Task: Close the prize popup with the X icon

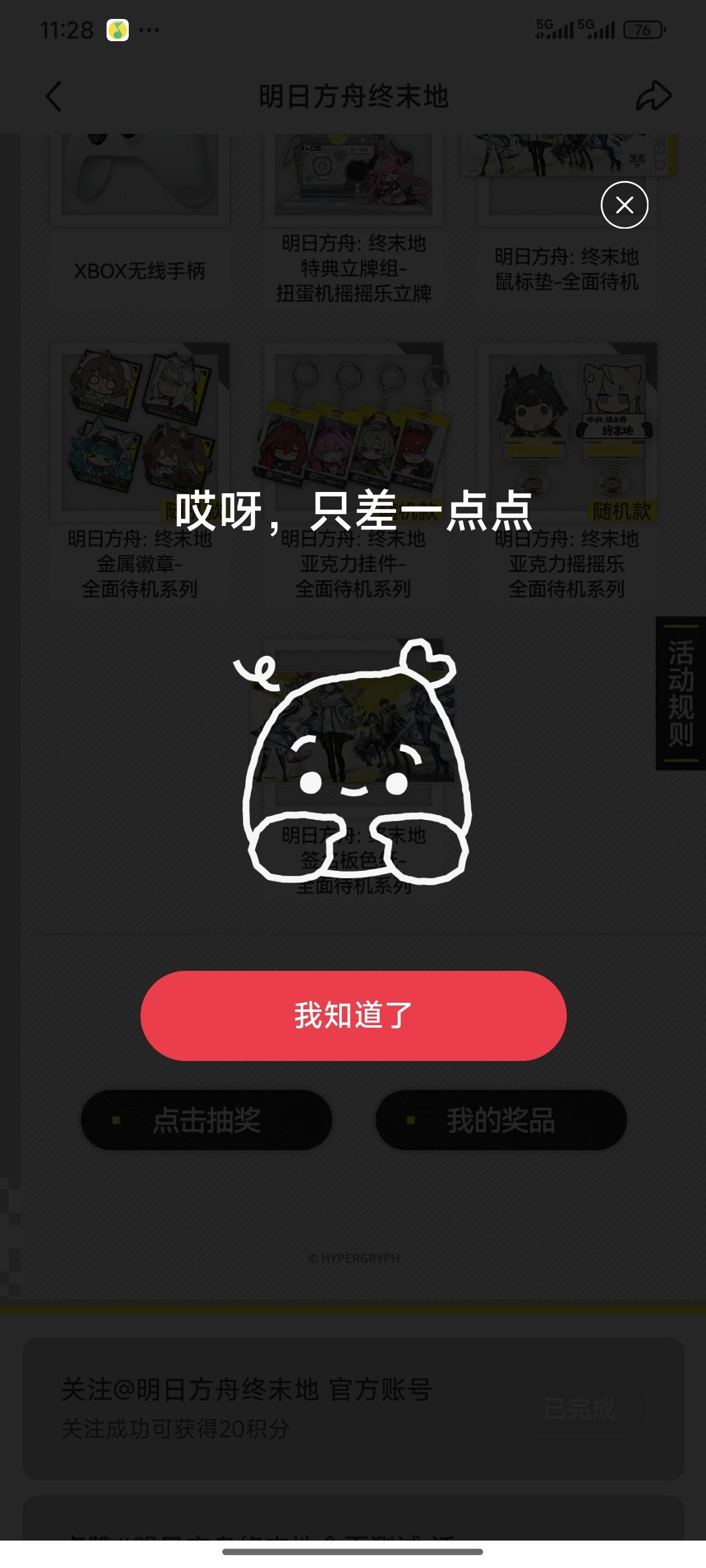Action: coord(625,206)
